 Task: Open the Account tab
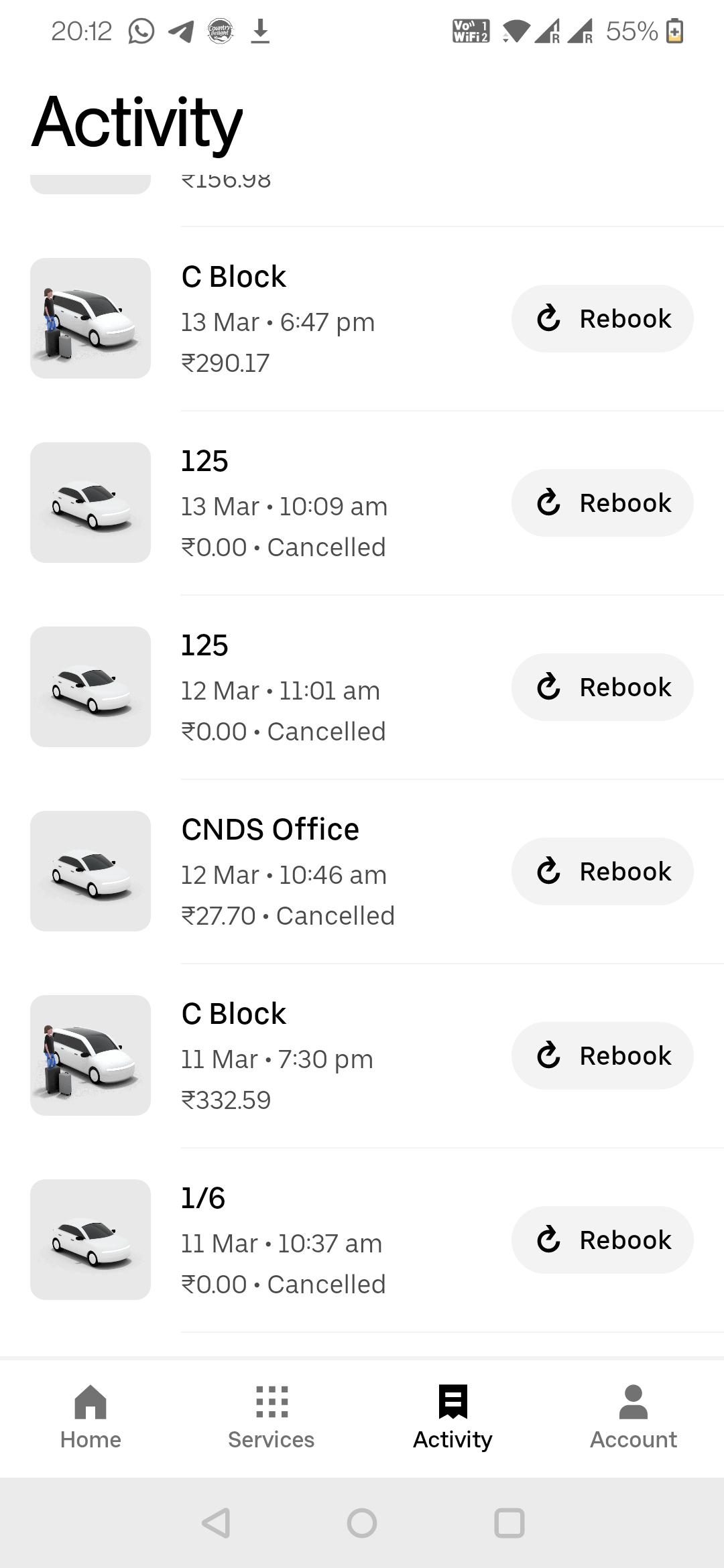point(633,1417)
